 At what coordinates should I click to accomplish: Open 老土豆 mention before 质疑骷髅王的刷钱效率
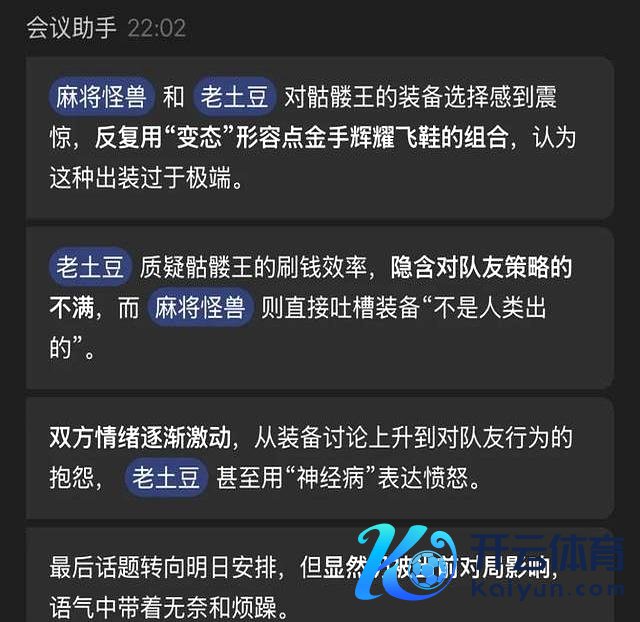tap(90, 267)
